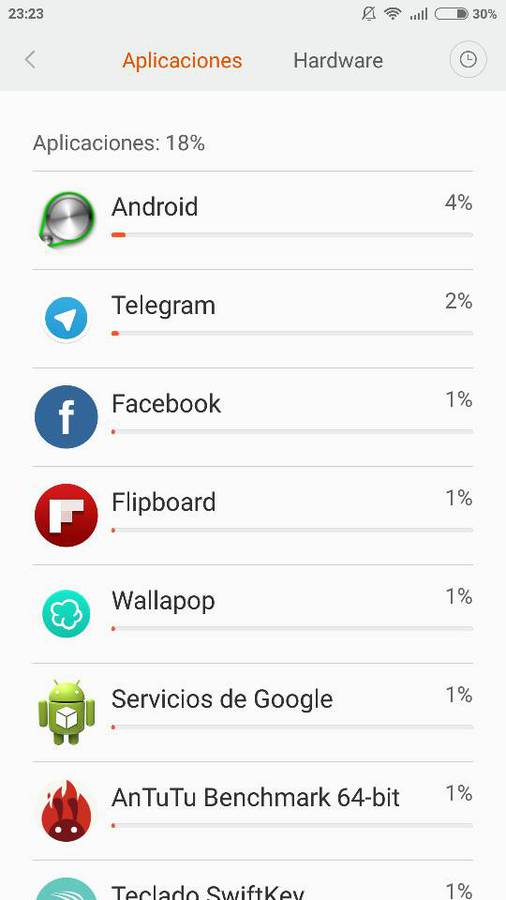This screenshot has width=506, height=900.
Task: Switch to the Hardware tab
Action: pos(338,60)
